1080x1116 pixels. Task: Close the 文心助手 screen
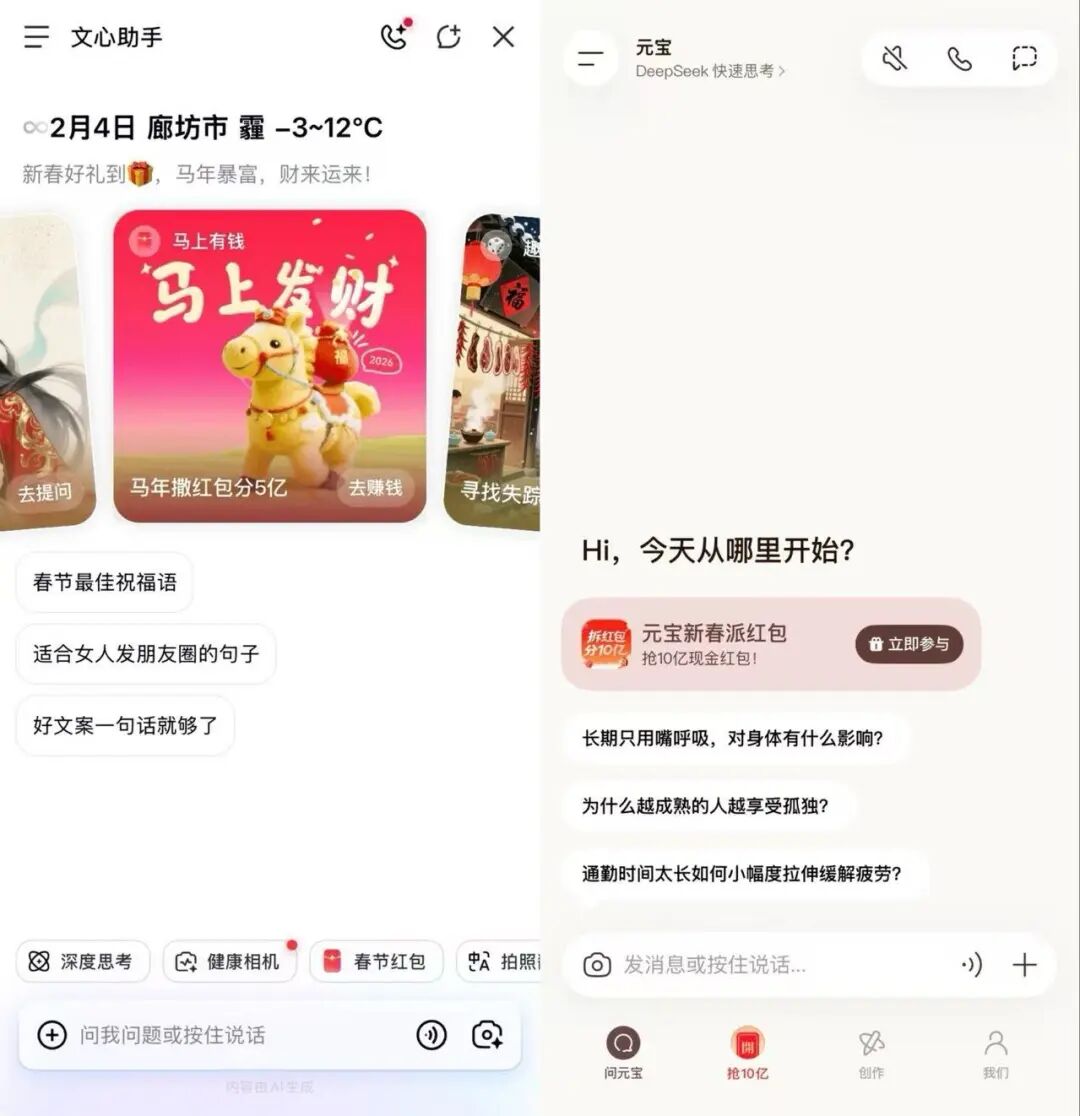pyautogui.click(x=503, y=37)
